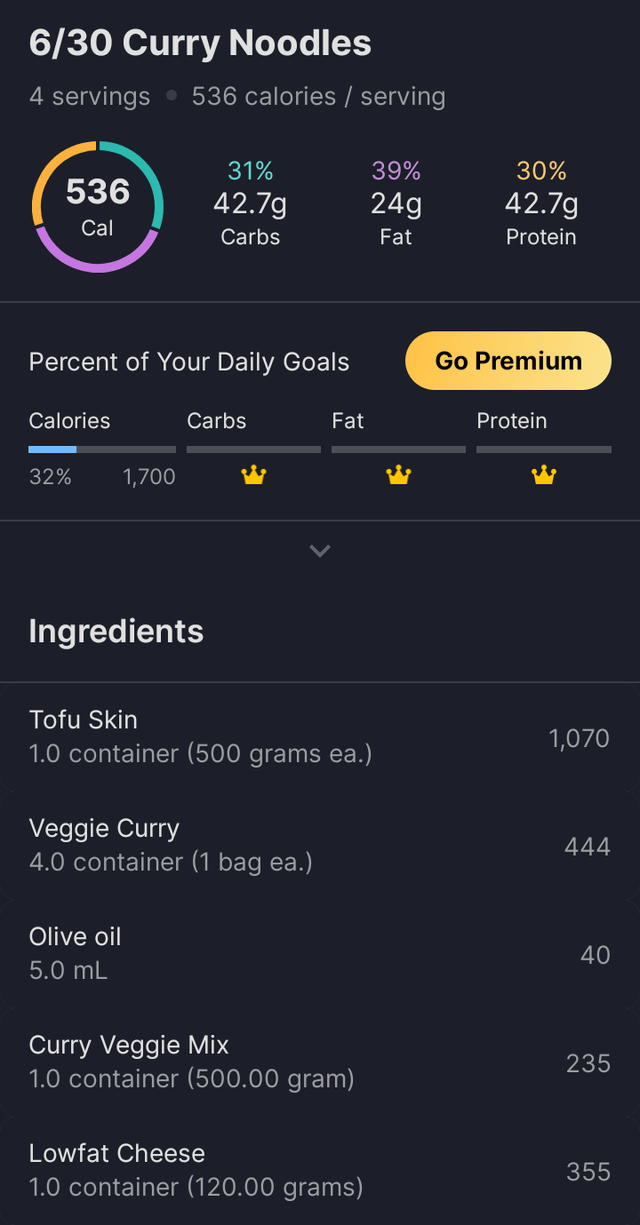Open the Veggie Curry ingredient
This screenshot has height=1225, width=640.
tap(320, 845)
